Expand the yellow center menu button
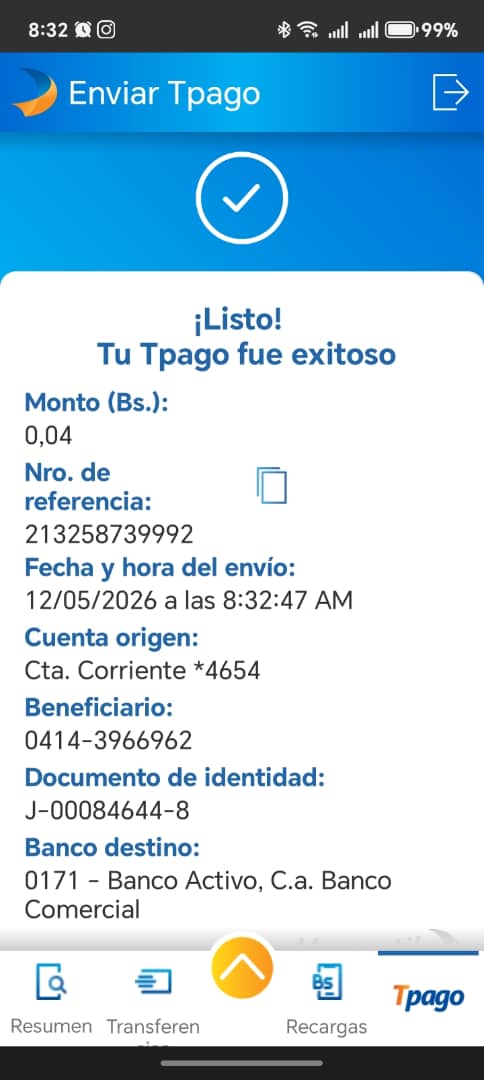Image resolution: width=484 pixels, height=1080 pixels. pyautogui.click(x=242, y=968)
